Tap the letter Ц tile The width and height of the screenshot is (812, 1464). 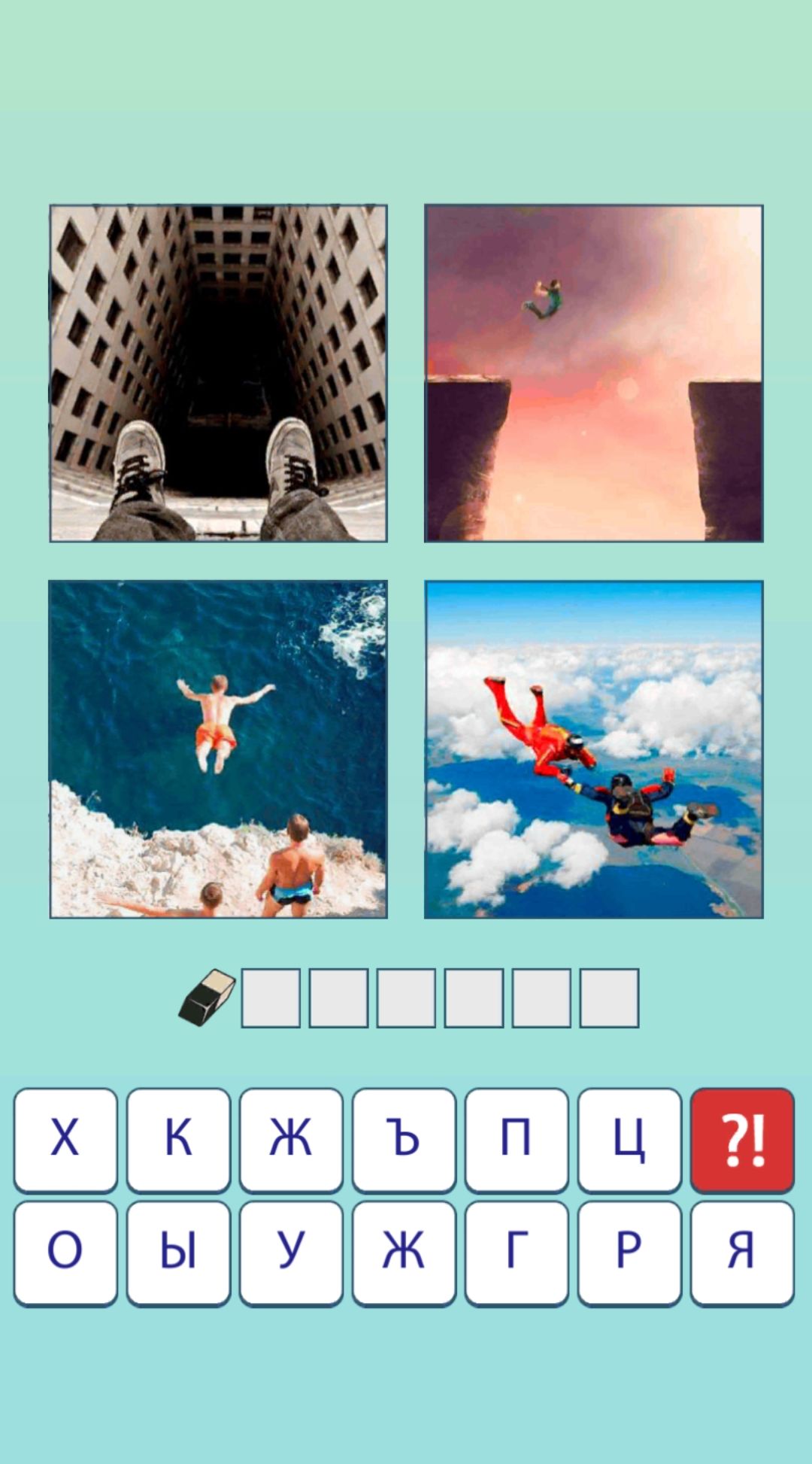pos(629,1140)
